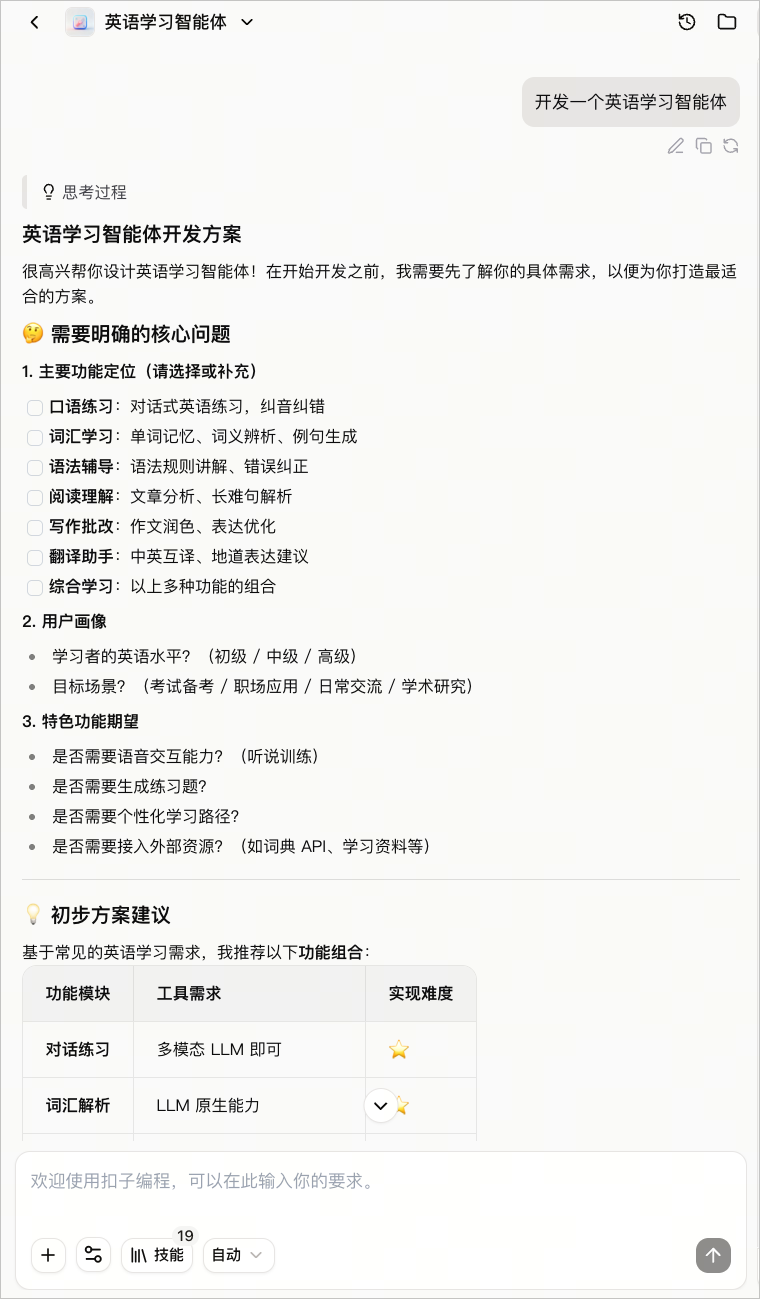
Task: Edit the sent message with the pencil icon
Action: pos(676,146)
